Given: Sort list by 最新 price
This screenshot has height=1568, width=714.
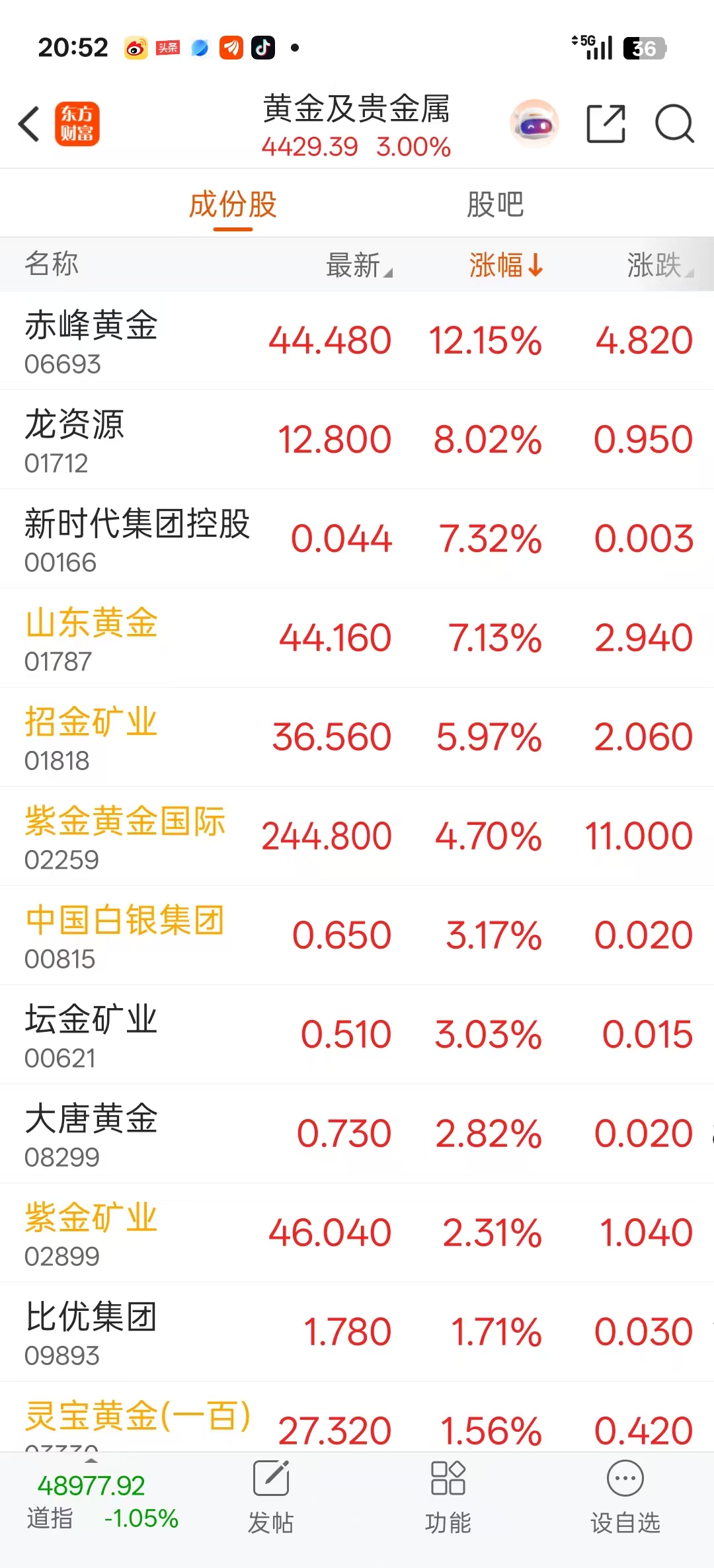Looking at the screenshot, I should (x=358, y=265).
